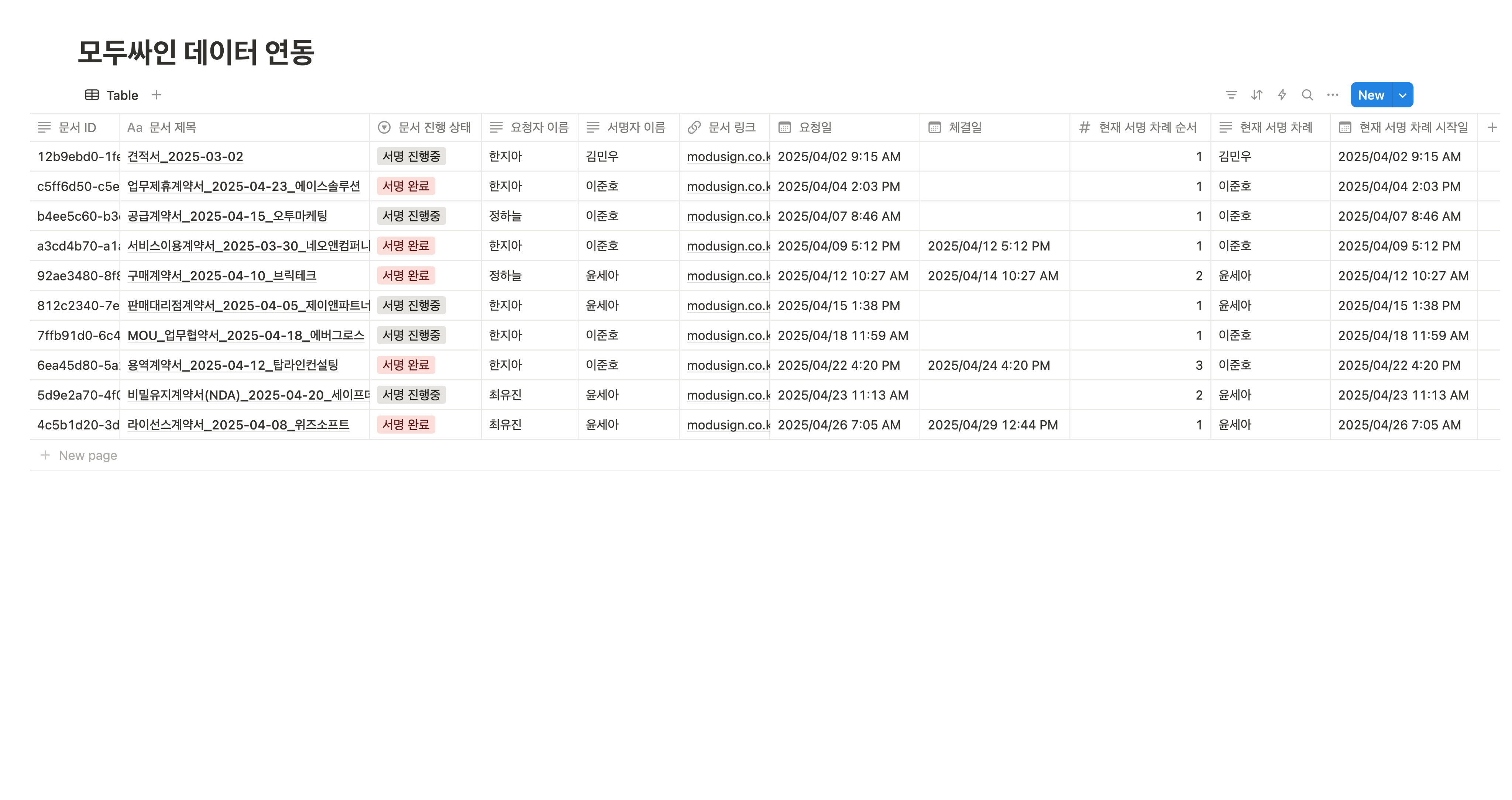1512x800 pixels.
Task: Open the automations lightning icon
Action: pyautogui.click(x=1282, y=95)
